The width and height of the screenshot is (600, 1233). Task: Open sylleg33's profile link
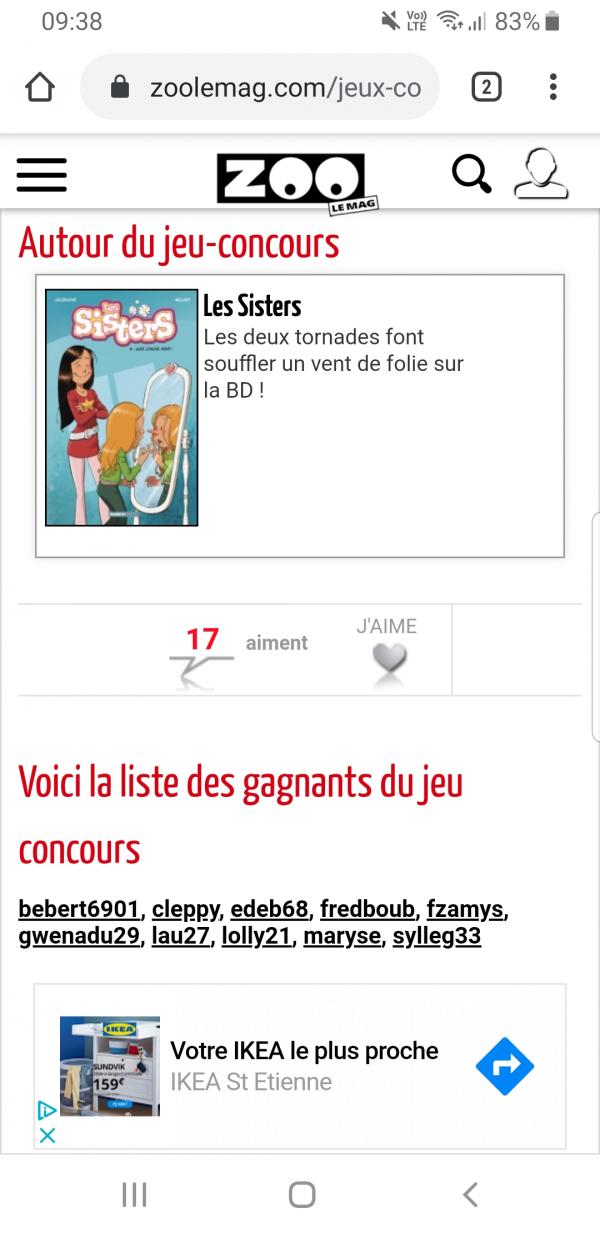tap(436, 937)
